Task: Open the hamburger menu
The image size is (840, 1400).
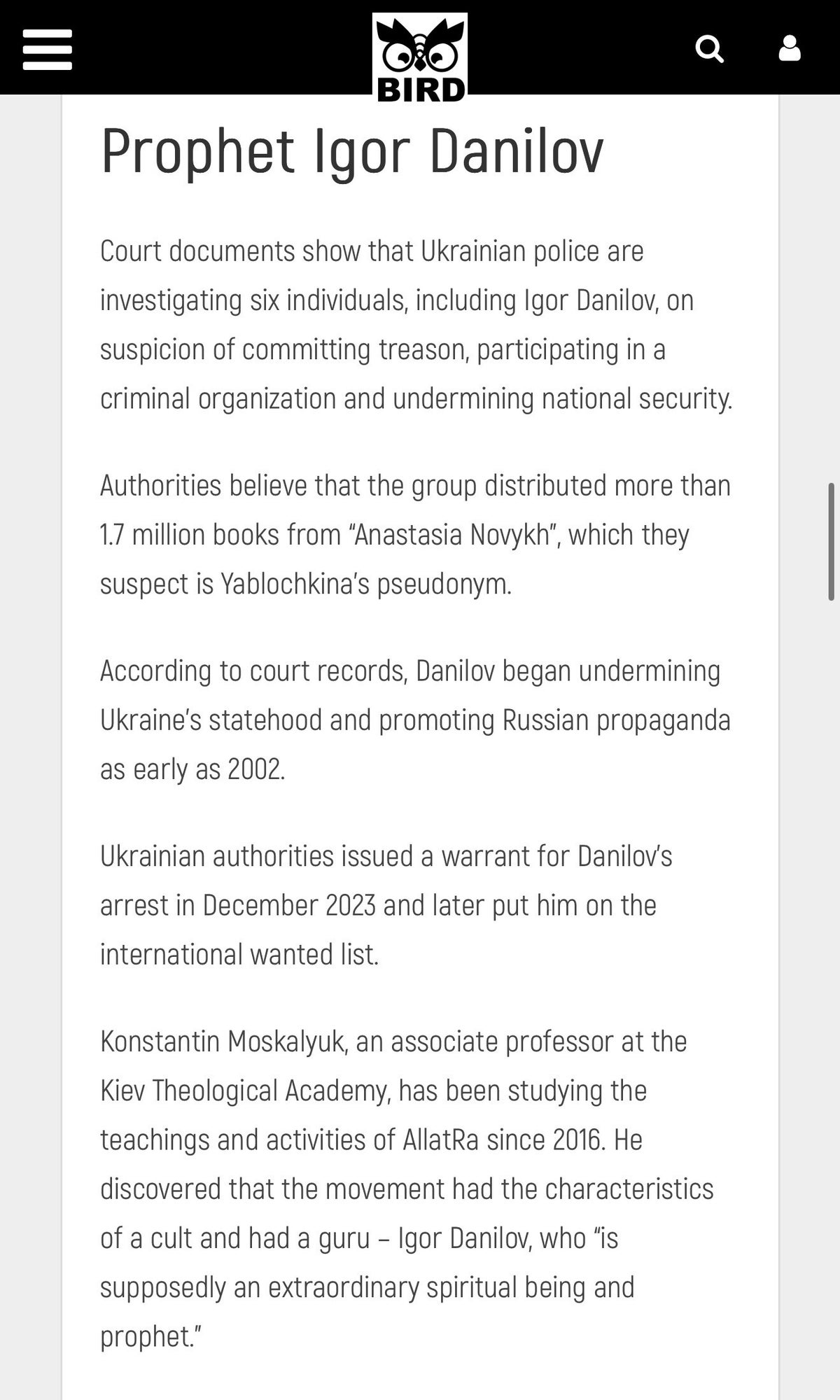Action: point(48,50)
